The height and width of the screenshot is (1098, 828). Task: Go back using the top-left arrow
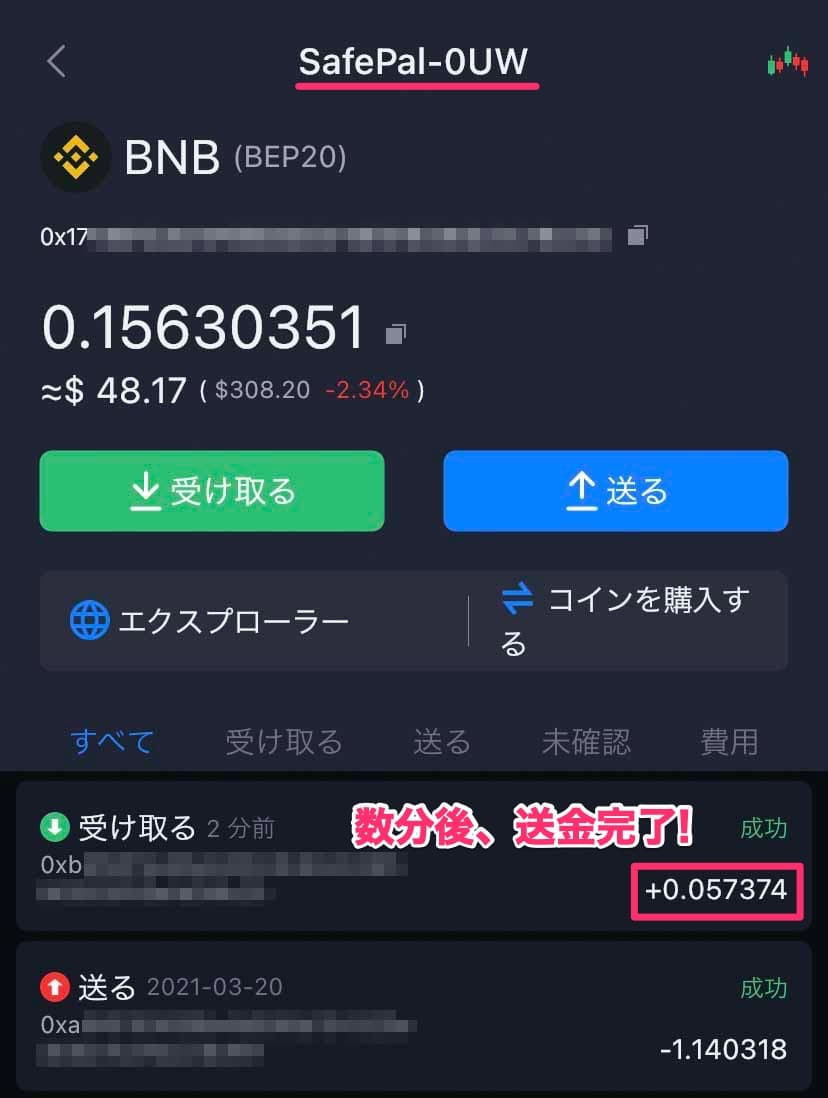click(56, 62)
